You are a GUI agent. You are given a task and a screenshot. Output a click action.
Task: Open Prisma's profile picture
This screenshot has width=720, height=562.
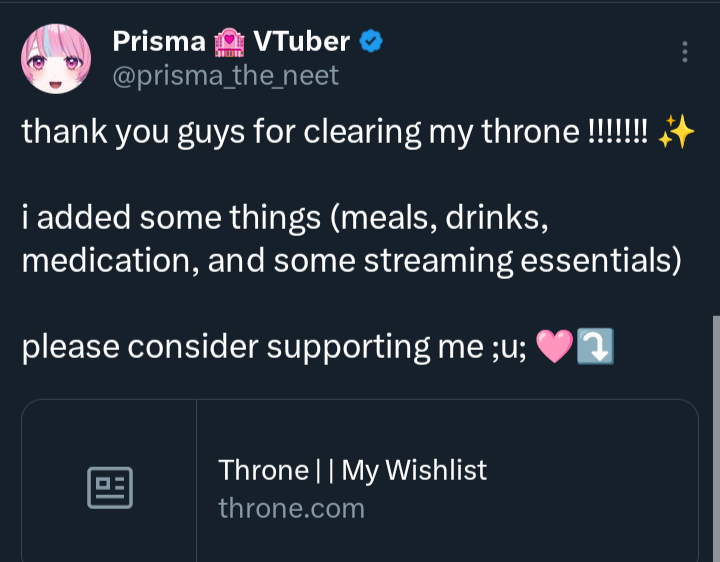tap(58, 59)
